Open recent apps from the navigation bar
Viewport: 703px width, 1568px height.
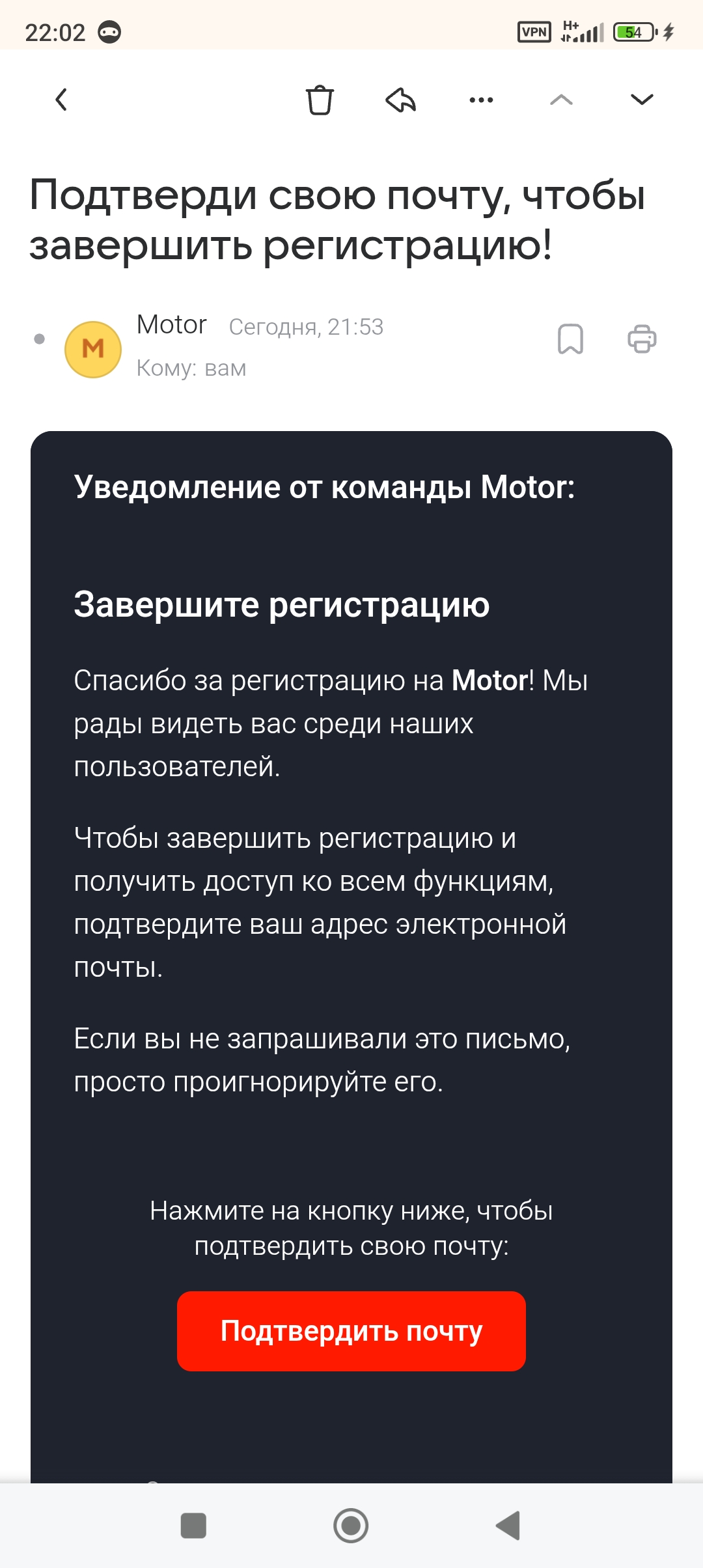click(193, 1526)
